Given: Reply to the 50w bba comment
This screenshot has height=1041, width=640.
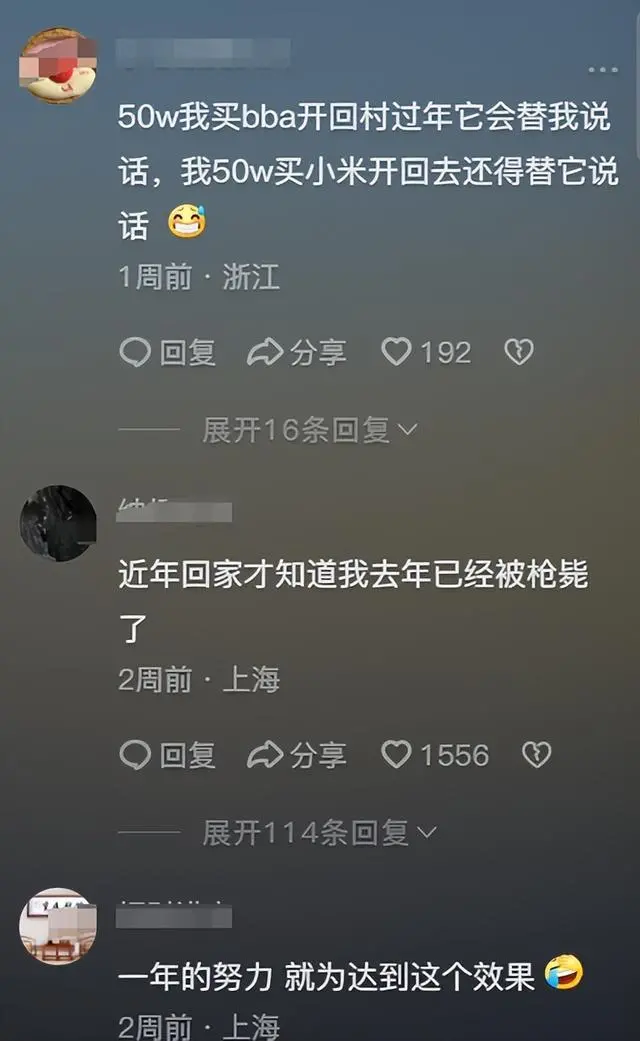Looking at the screenshot, I should point(167,352).
